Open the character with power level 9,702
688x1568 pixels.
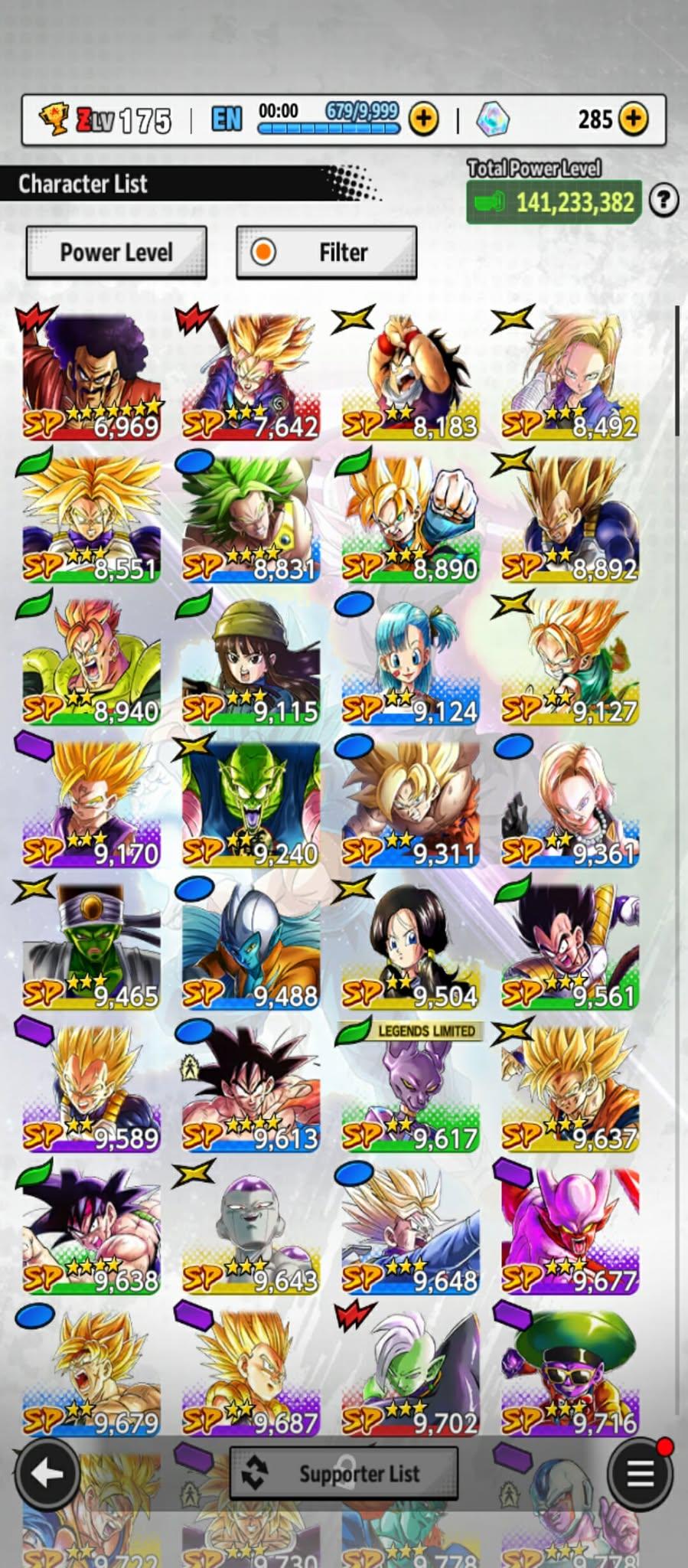coord(411,1373)
